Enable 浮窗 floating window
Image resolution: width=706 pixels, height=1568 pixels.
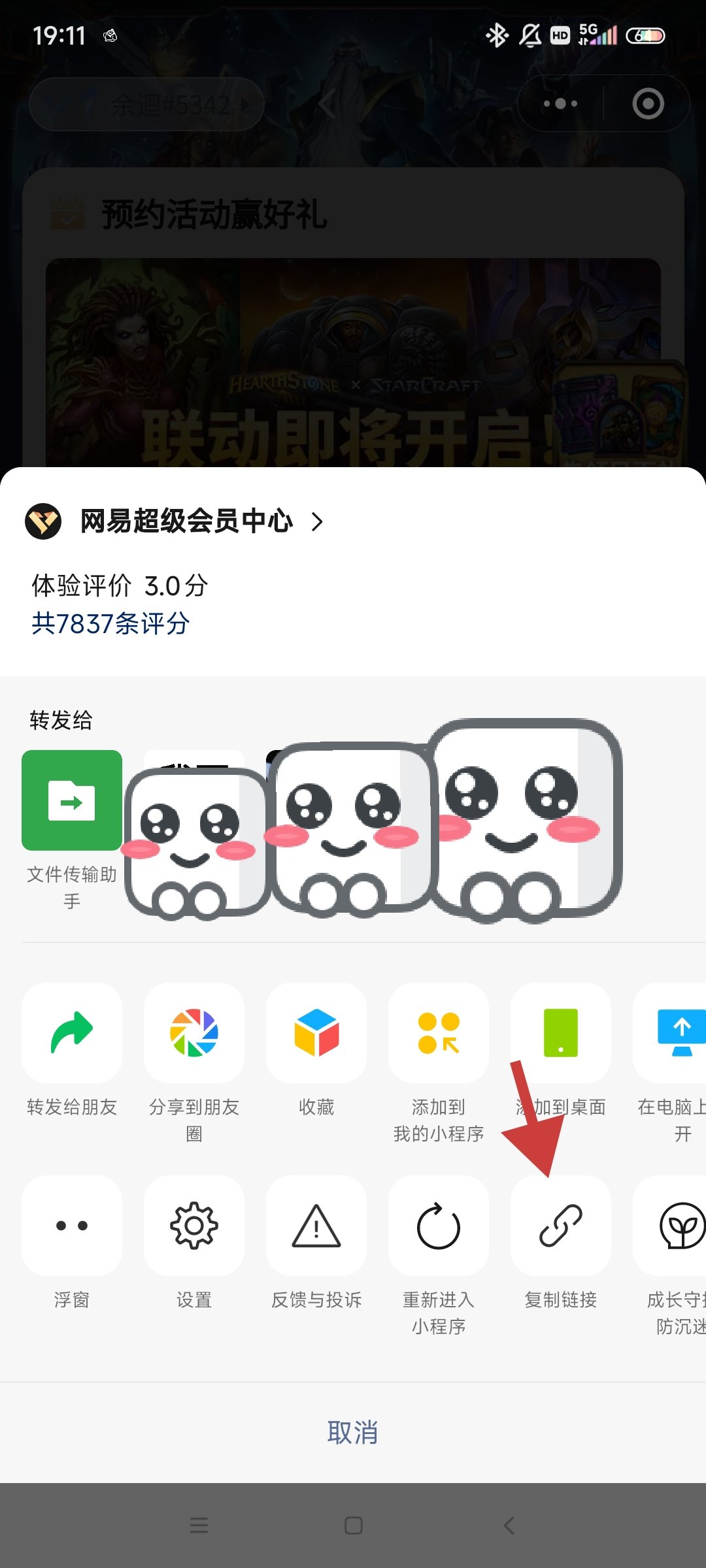(x=72, y=1226)
